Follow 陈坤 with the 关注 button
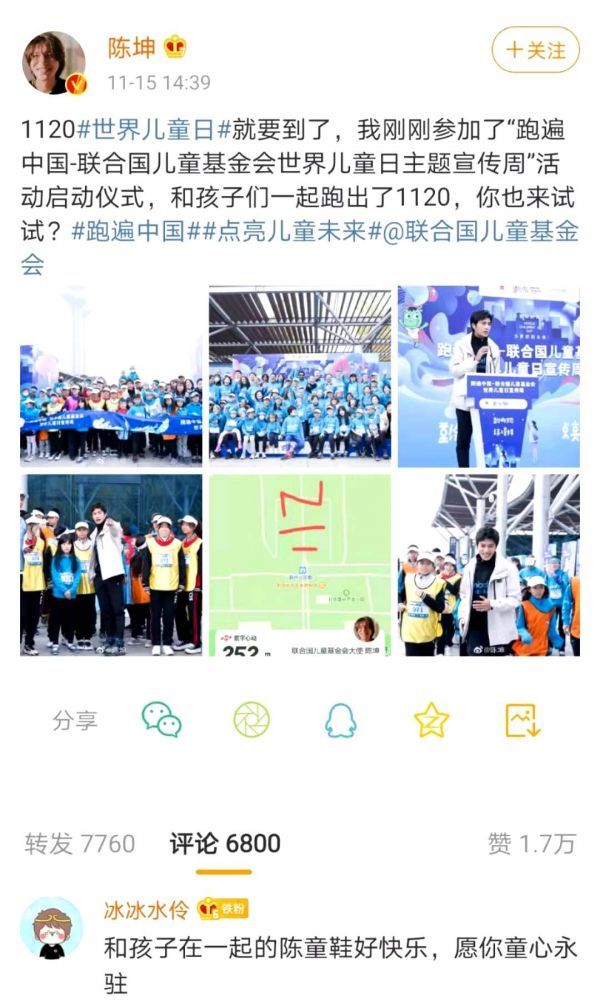Screen dimensions: 600x1007 click(x=535, y=49)
